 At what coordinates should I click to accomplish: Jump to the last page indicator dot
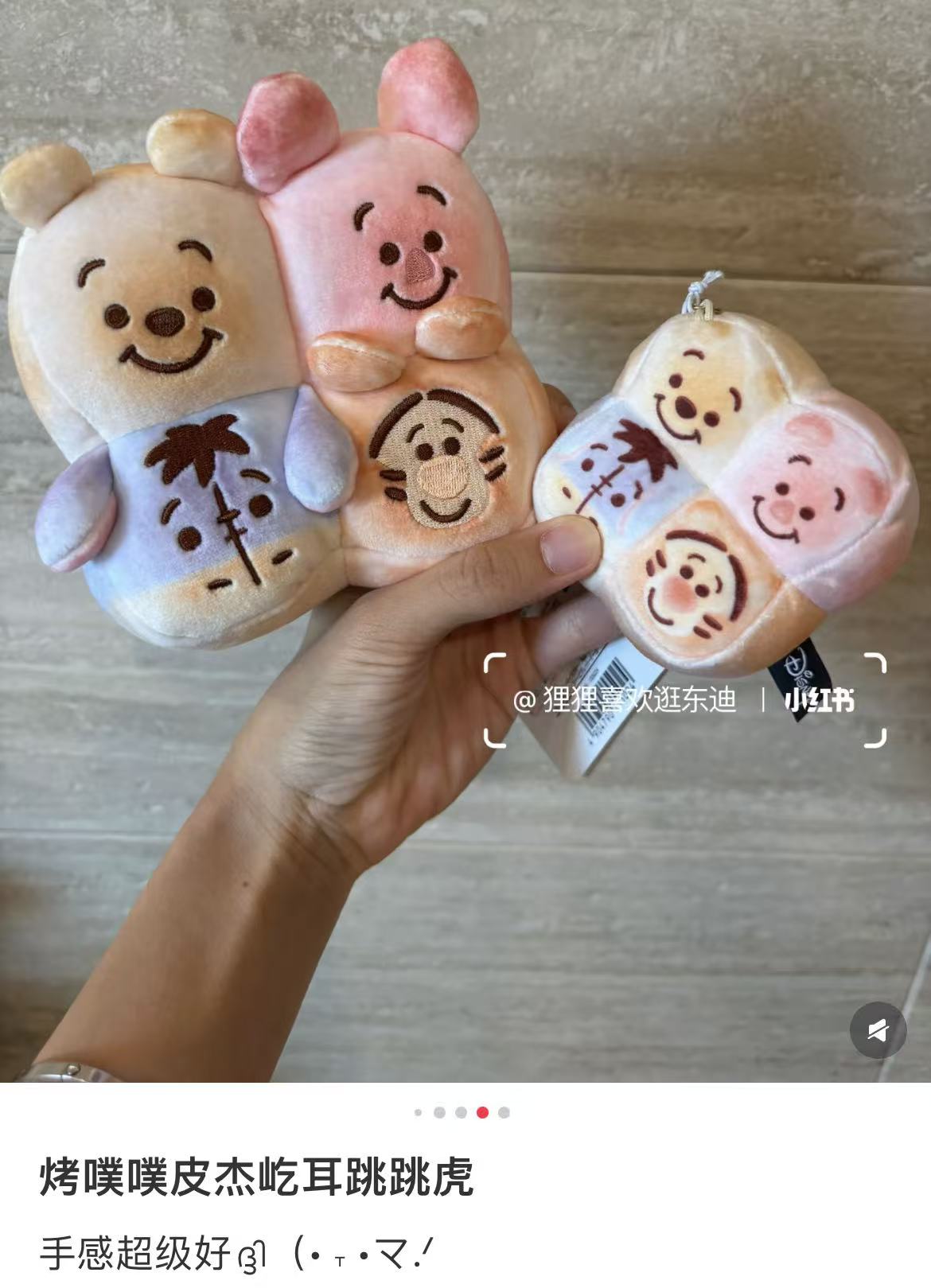click(x=504, y=1112)
